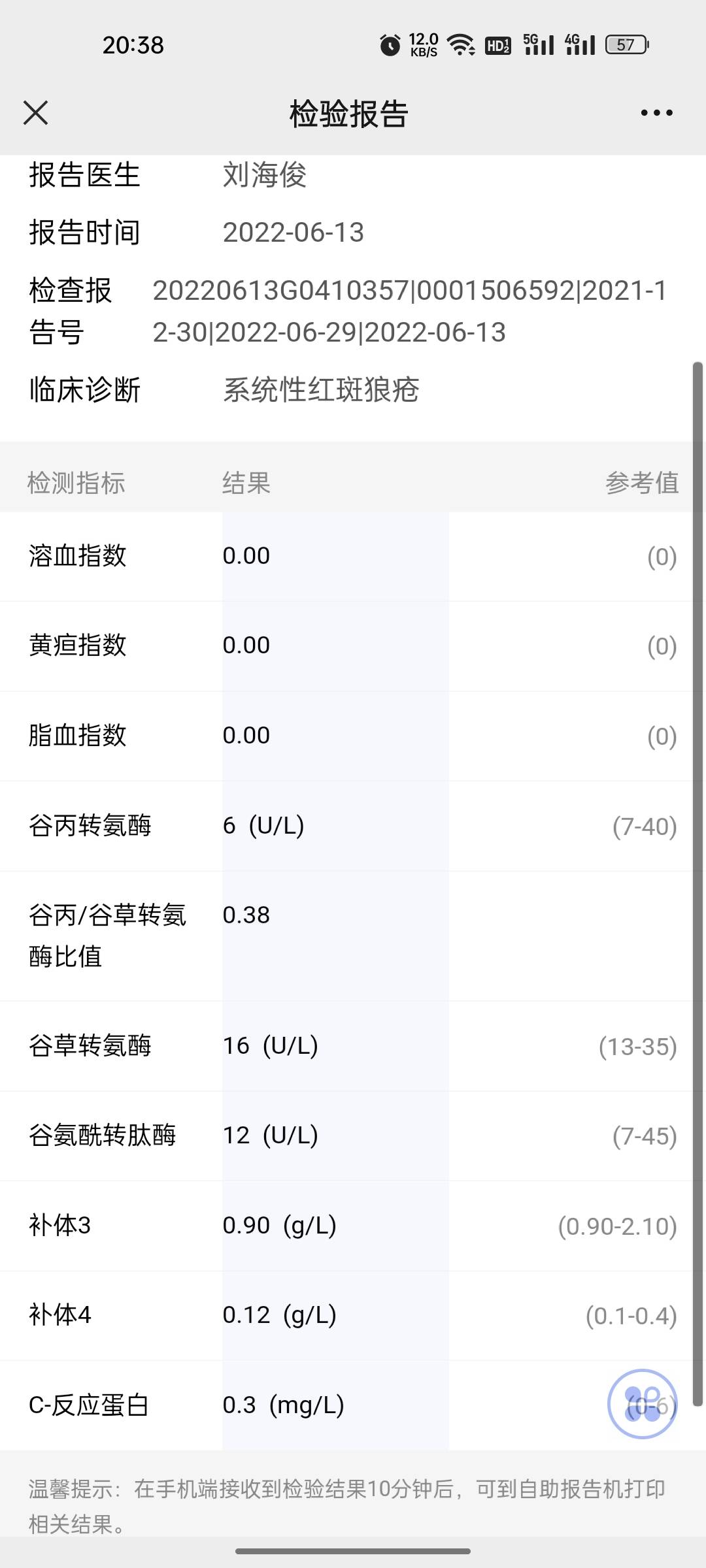Tap the HD voice indicator icon
The image size is (706, 1568).
(x=498, y=46)
